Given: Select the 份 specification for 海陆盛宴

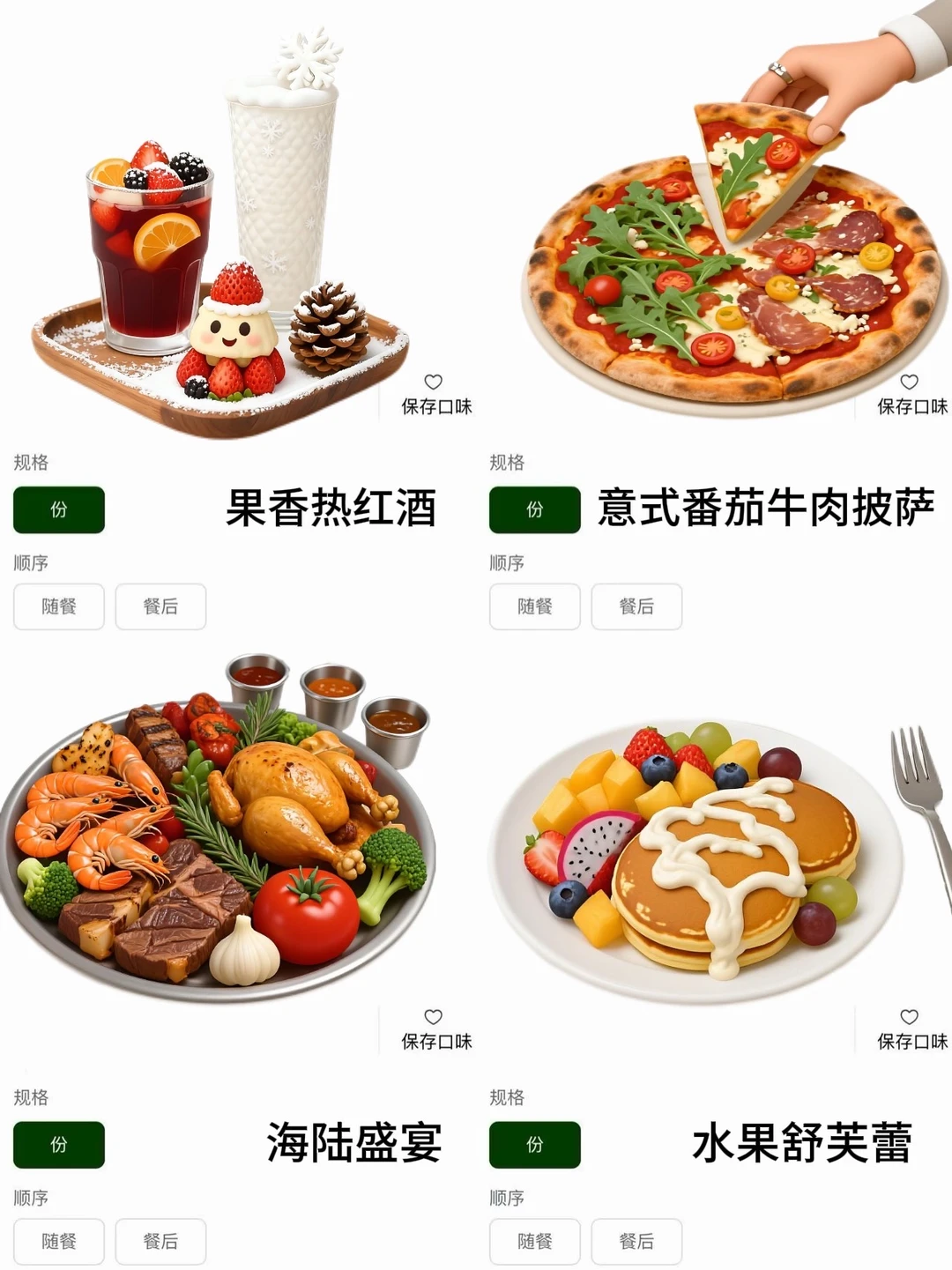Looking at the screenshot, I should (x=58, y=1144).
